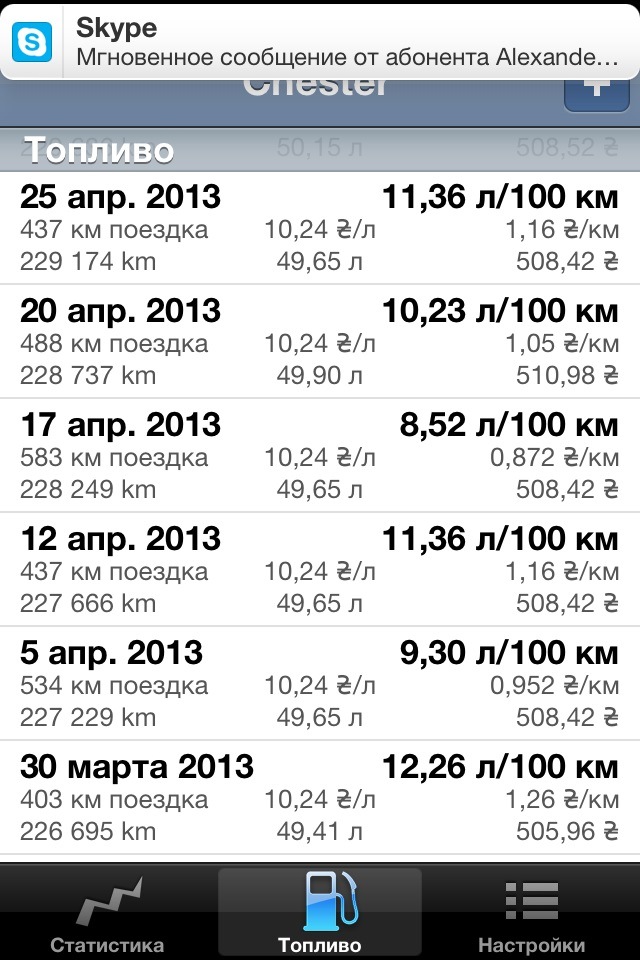Select the 12 апр. 2013 fuel entry
The height and width of the screenshot is (960, 640).
(x=320, y=570)
